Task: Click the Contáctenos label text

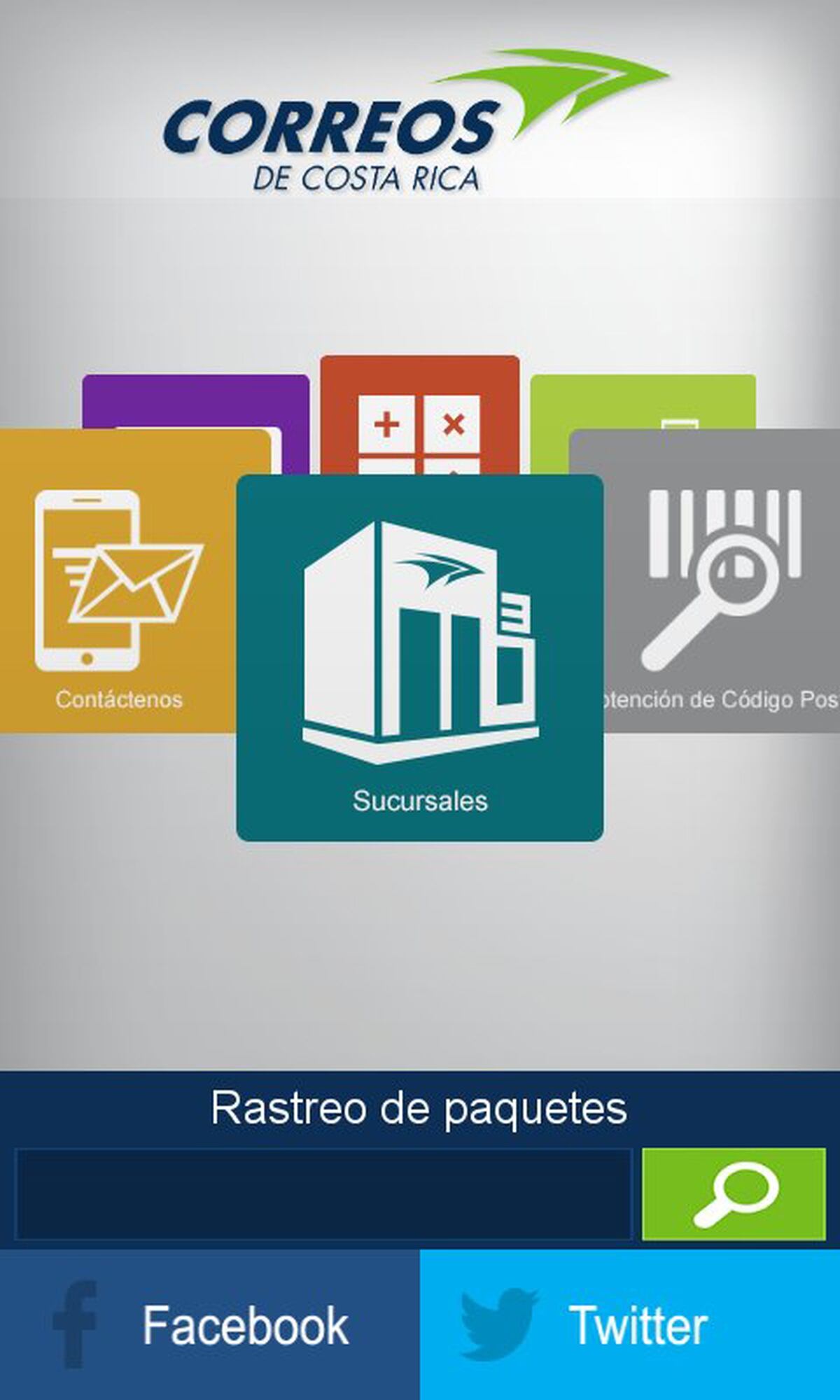Action: pyautogui.click(x=120, y=699)
